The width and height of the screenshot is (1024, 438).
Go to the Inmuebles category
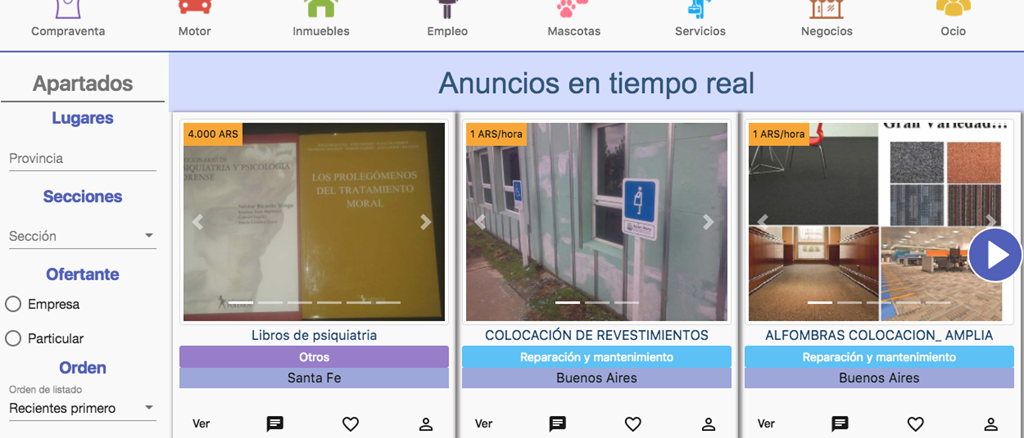tap(321, 20)
